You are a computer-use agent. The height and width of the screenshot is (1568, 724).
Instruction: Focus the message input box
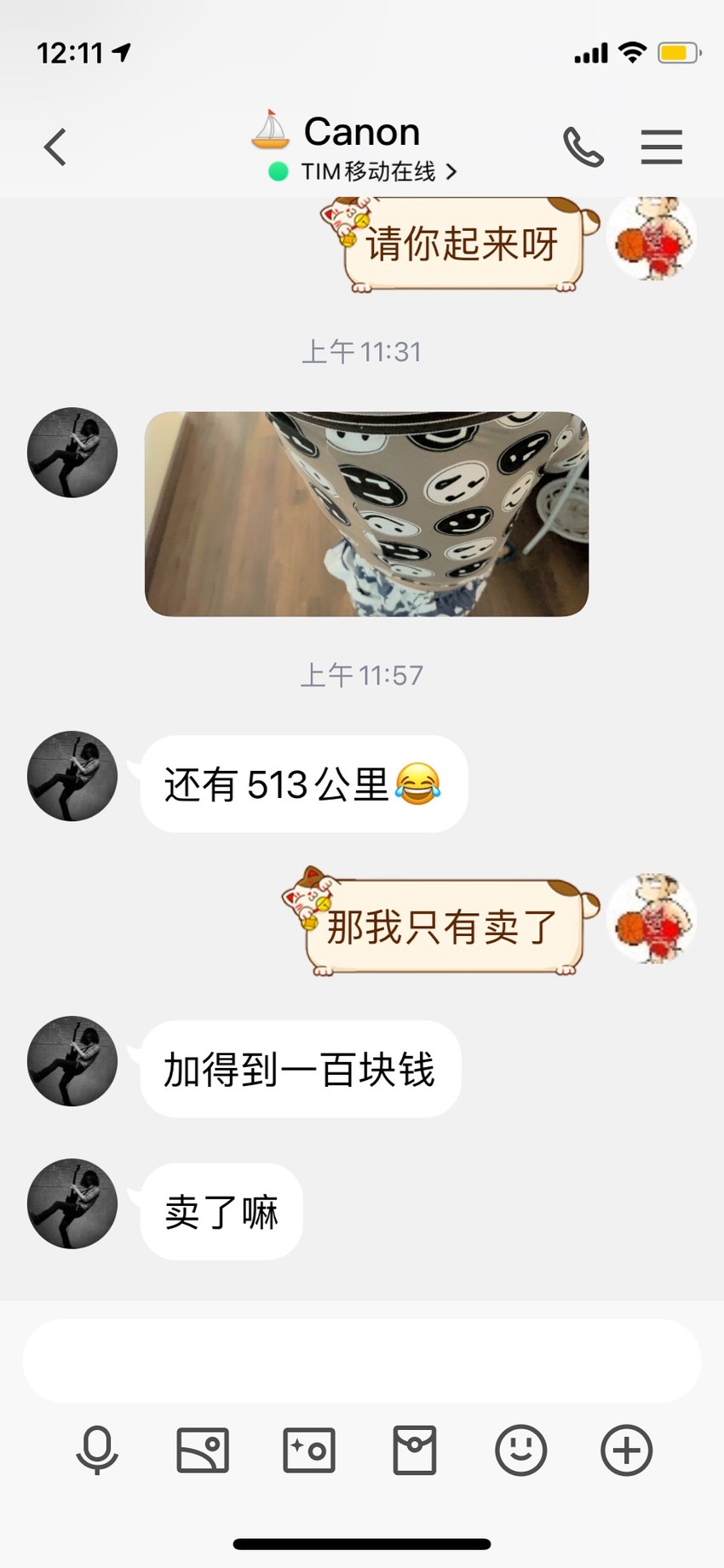click(362, 1361)
